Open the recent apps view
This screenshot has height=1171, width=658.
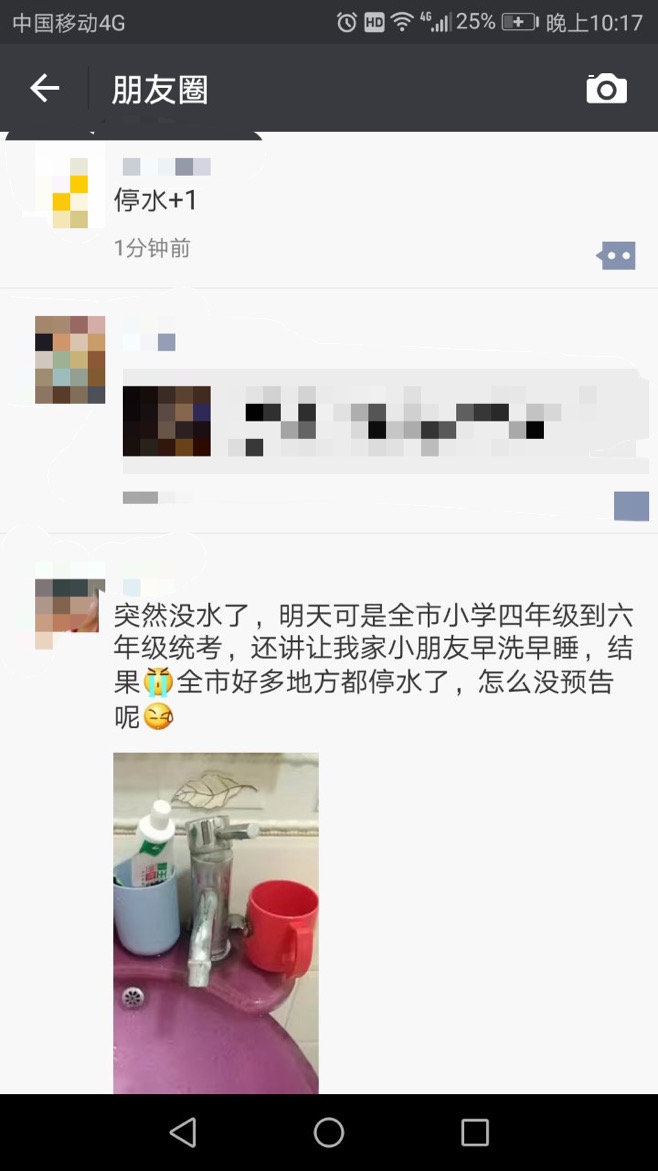coord(474,1132)
